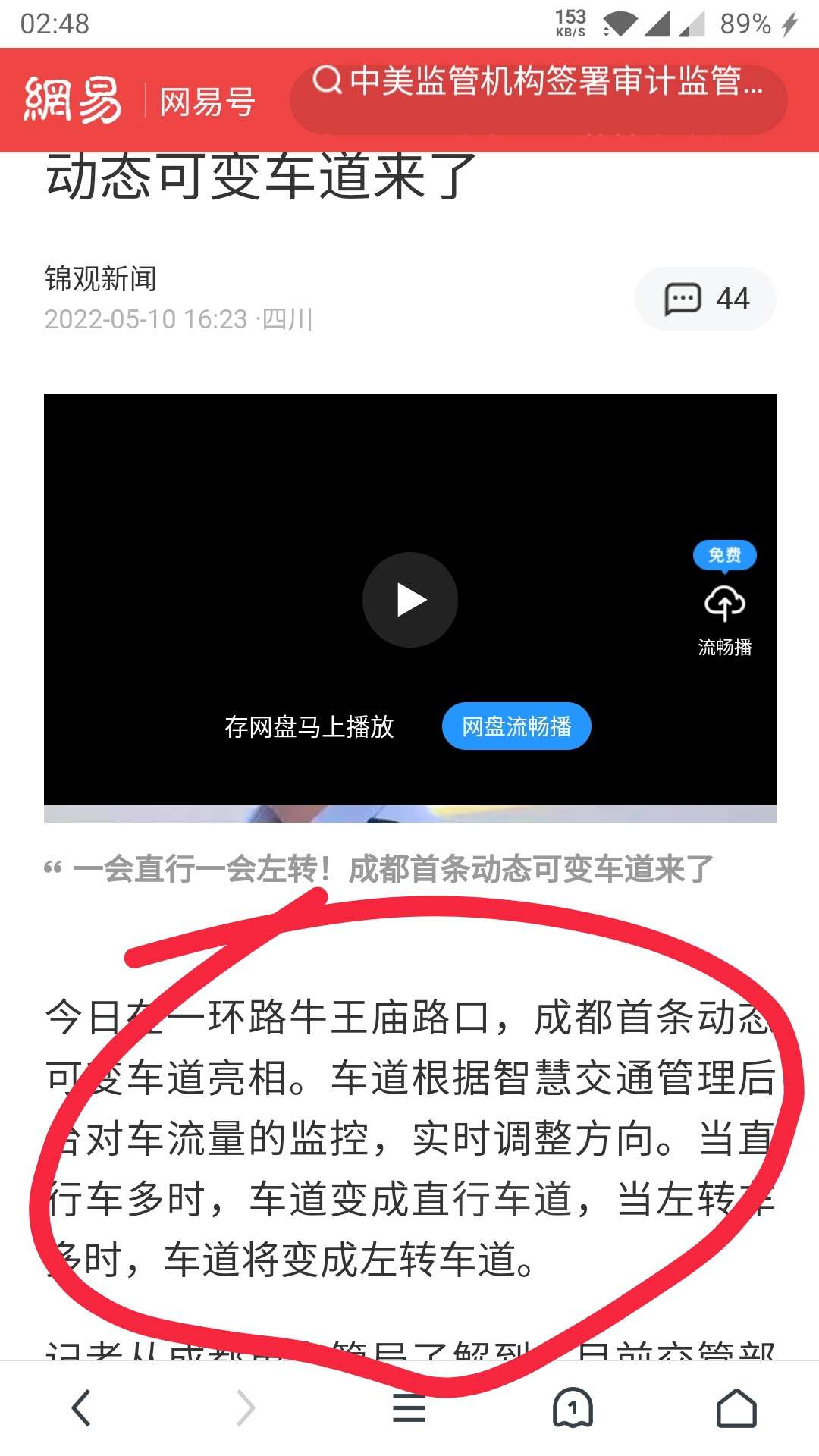Tap the search box in the header

coord(538,99)
